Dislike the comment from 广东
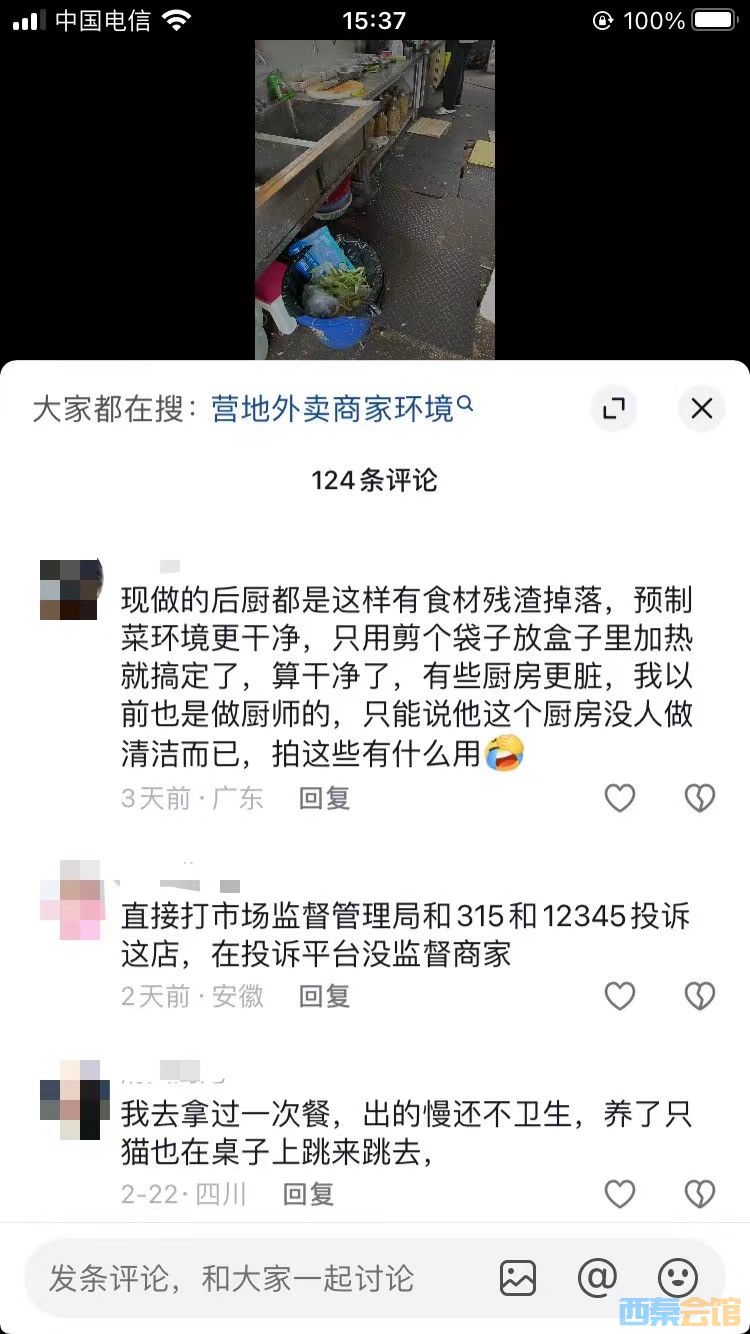 699,797
